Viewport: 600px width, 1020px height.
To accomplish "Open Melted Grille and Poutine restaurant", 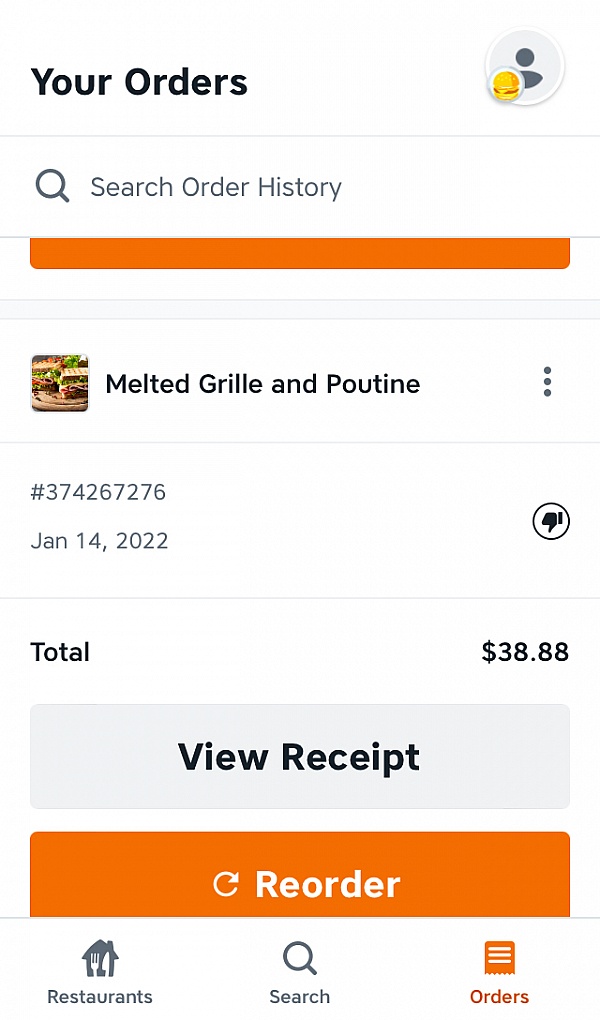I will point(262,383).
